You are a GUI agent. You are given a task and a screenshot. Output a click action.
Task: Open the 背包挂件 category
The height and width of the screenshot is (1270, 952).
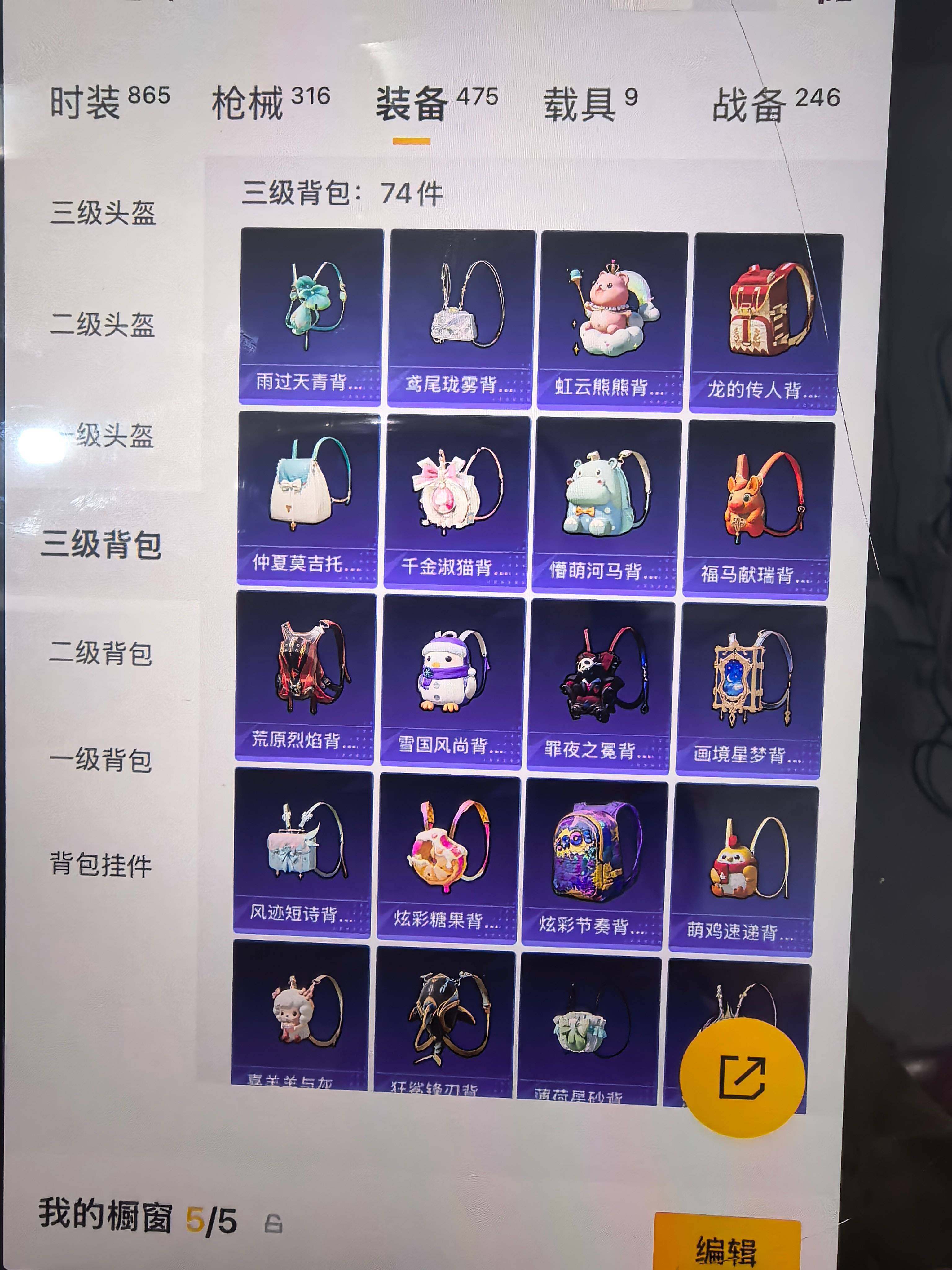101,865
